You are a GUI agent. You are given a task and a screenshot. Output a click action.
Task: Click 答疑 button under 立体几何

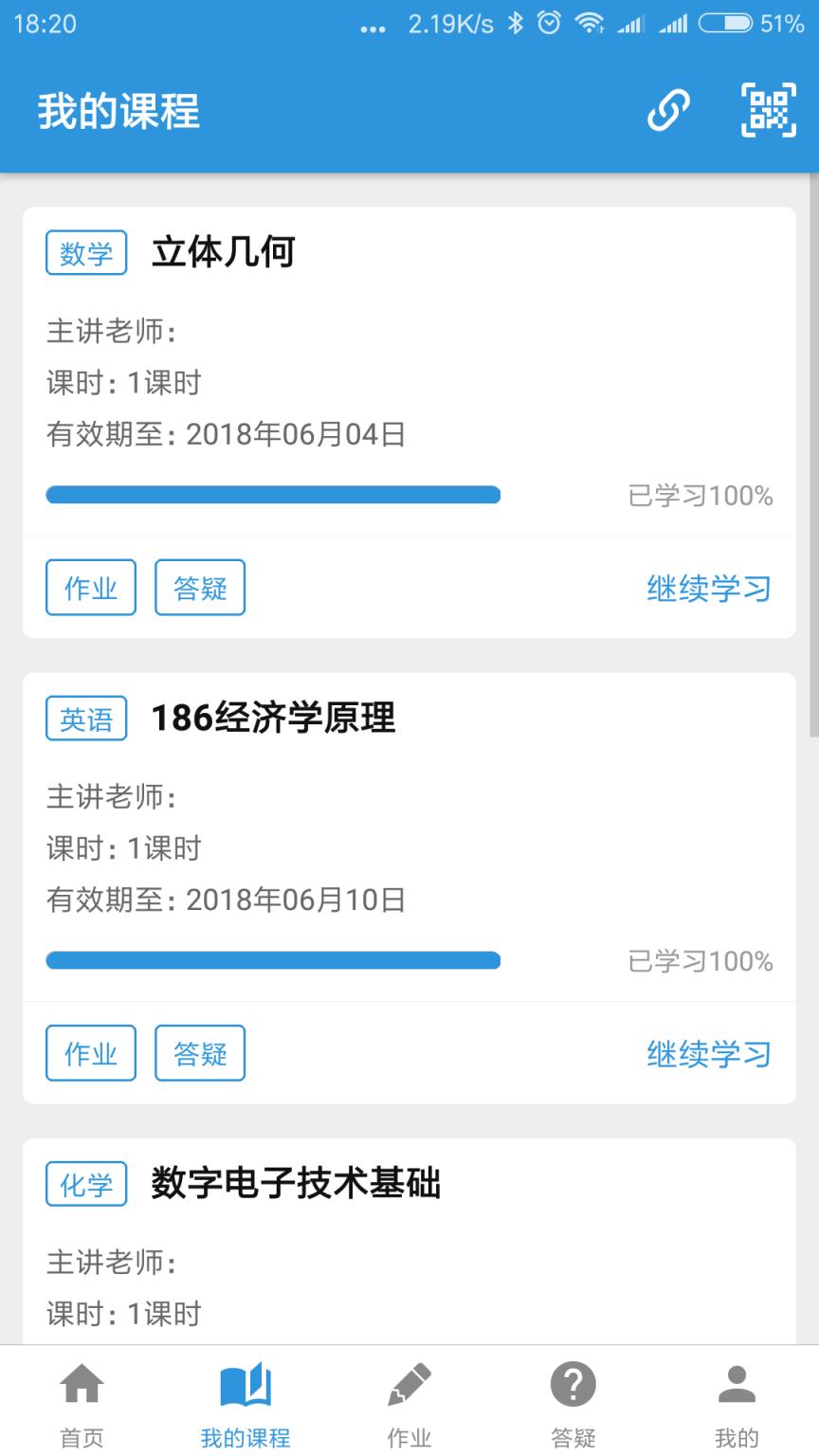(x=200, y=588)
